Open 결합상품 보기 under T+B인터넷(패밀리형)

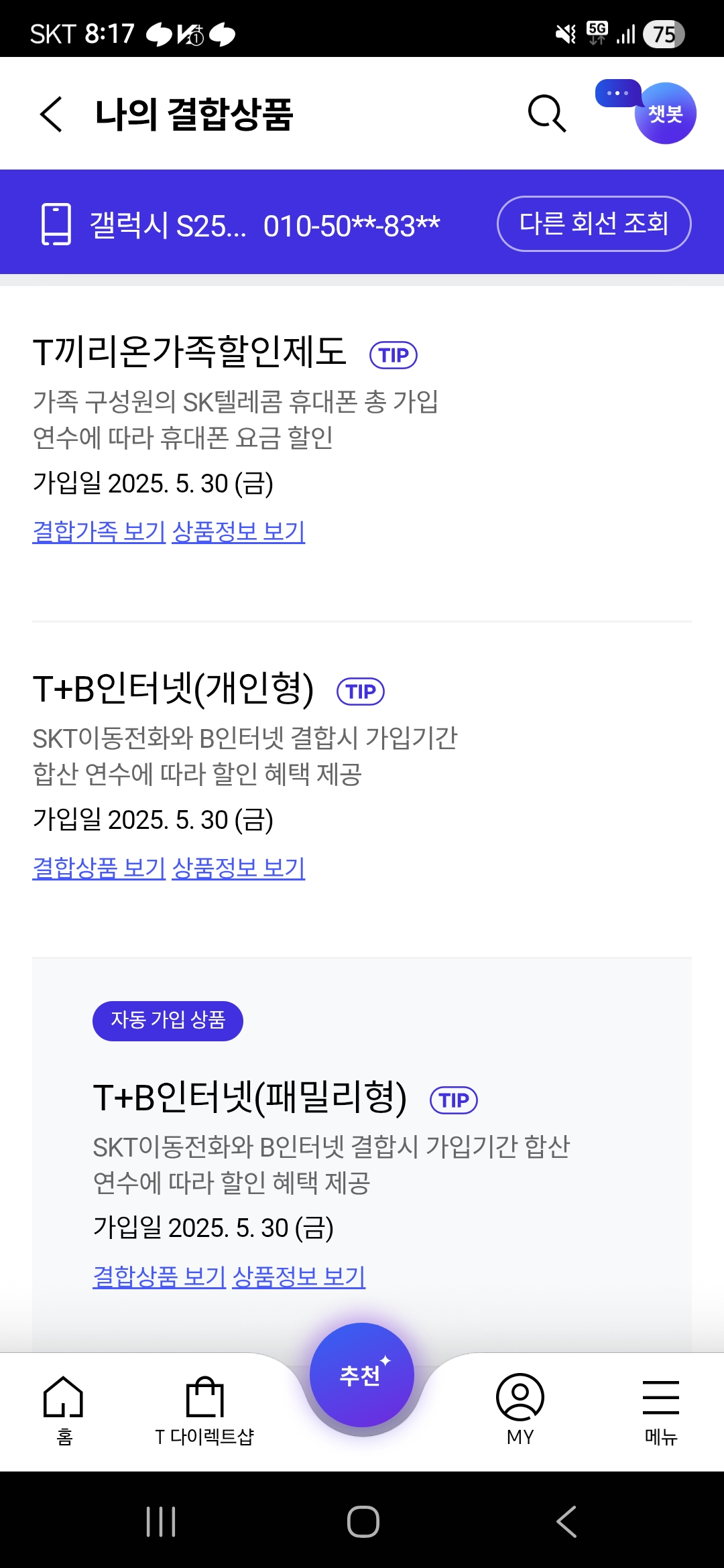point(160,1277)
